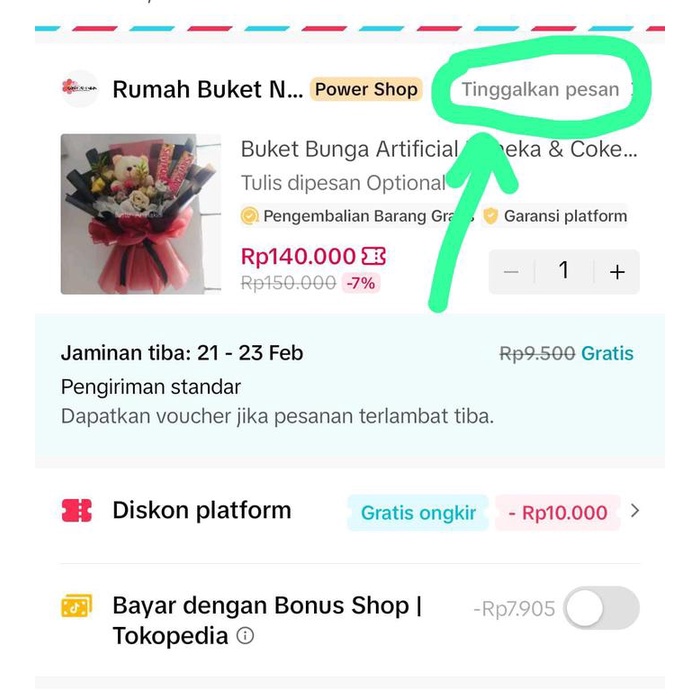Open the Rumah Buket shop page
The height and width of the screenshot is (700, 700).
coord(206,89)
